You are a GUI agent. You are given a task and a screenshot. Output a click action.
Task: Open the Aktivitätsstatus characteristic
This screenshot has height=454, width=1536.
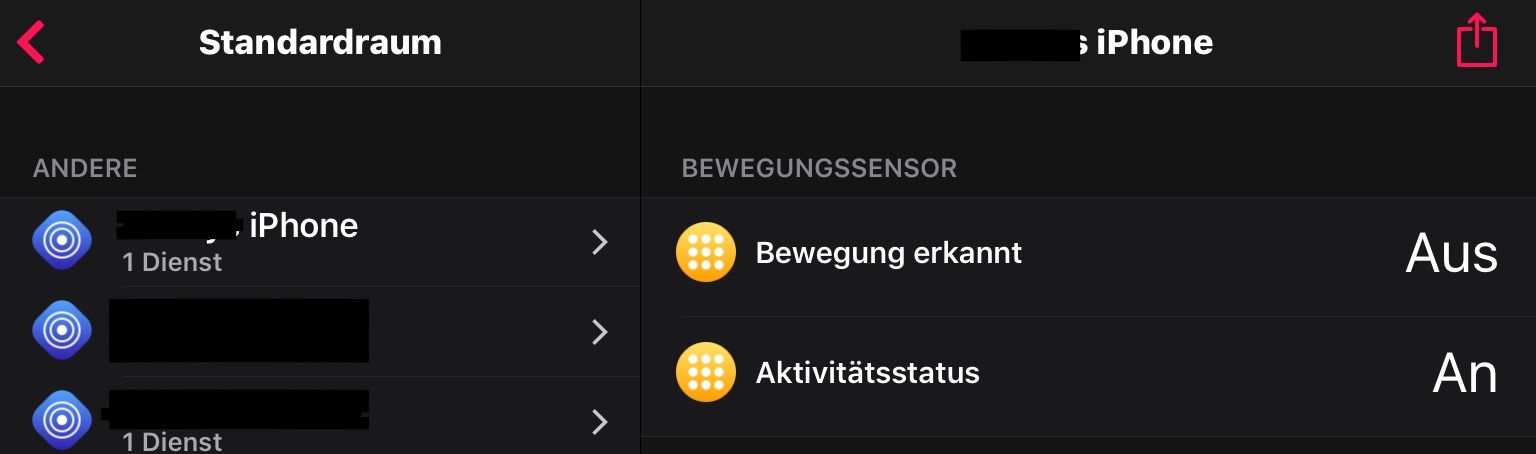click(x=1087, y=373)
